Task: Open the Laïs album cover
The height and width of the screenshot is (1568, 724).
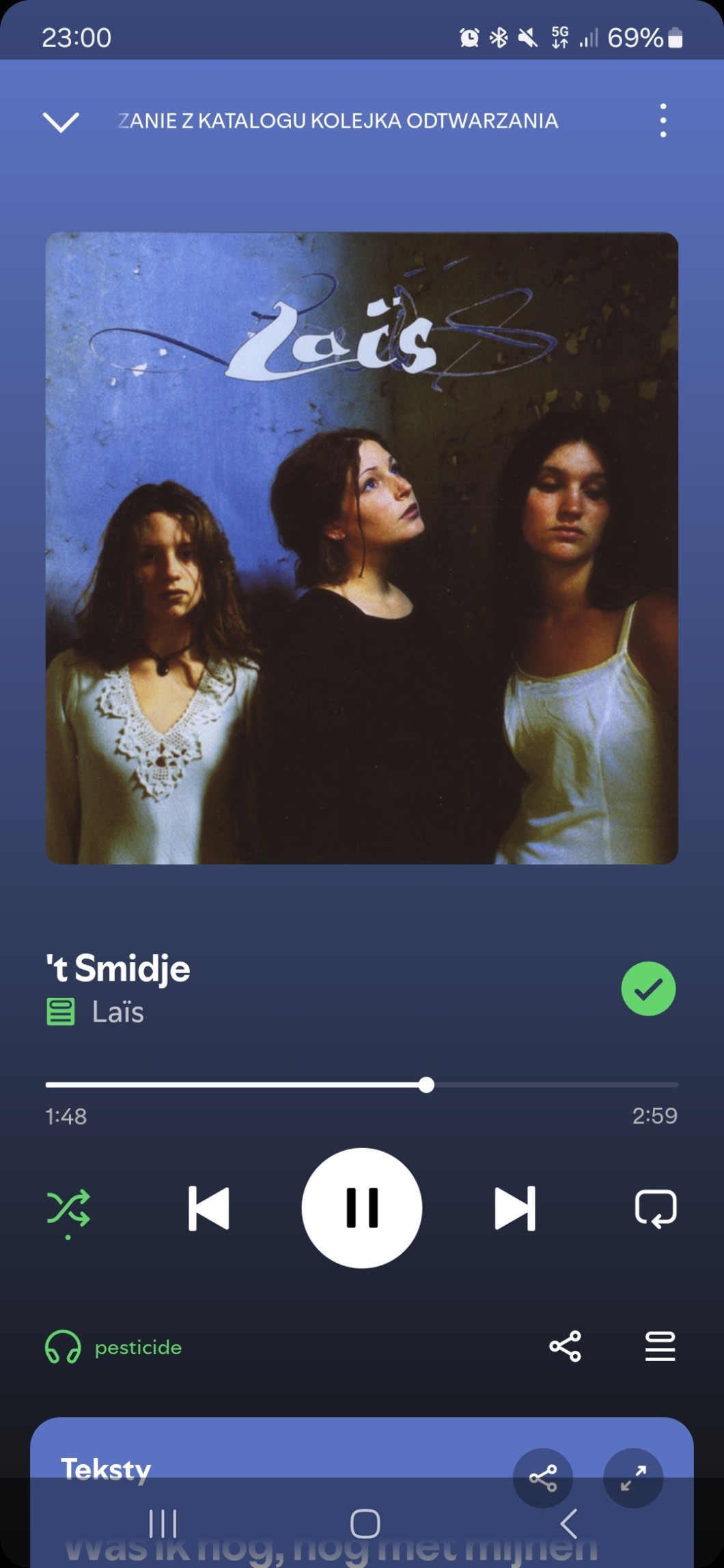Action: click(x=361, y=548)
